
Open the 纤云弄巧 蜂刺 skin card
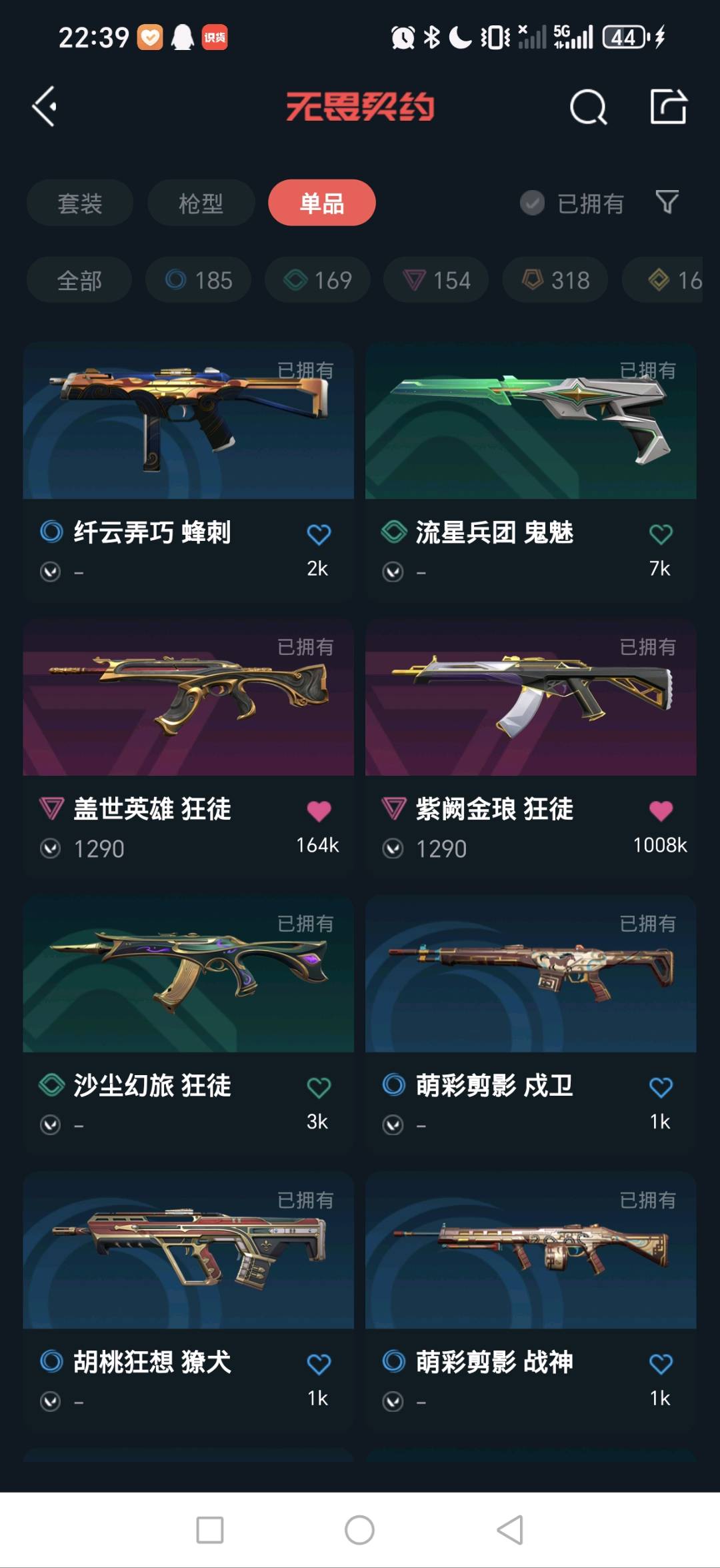pos(188,472)
